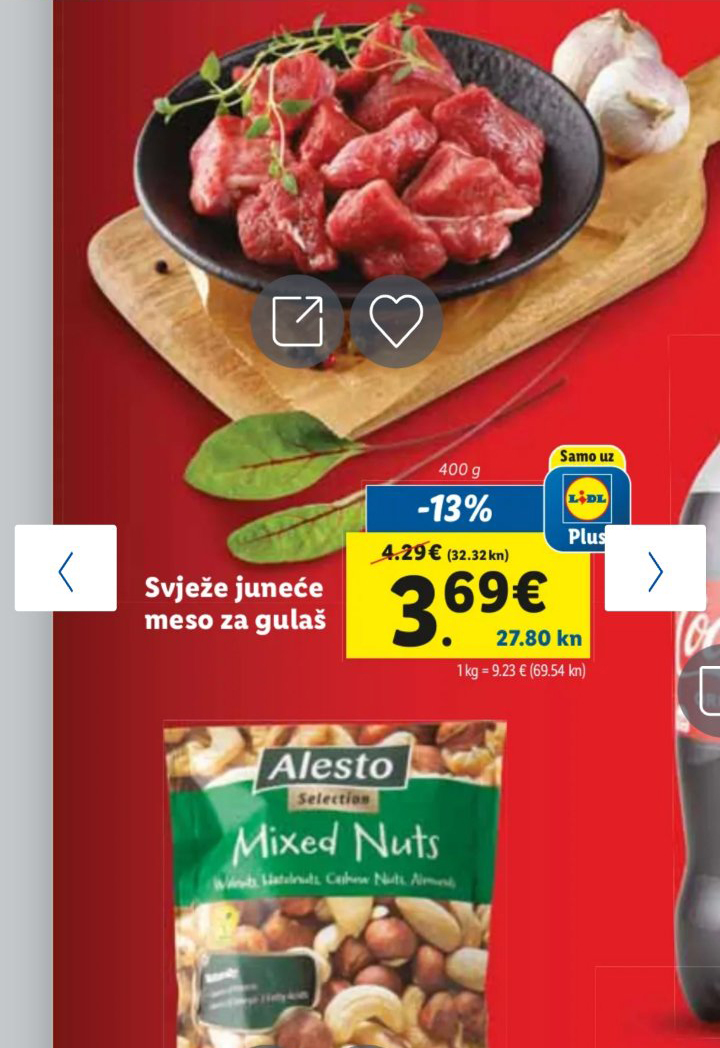Save the beef goulash offer with the heart
Screen dimensions: 720x1048
tap(396, 321)
